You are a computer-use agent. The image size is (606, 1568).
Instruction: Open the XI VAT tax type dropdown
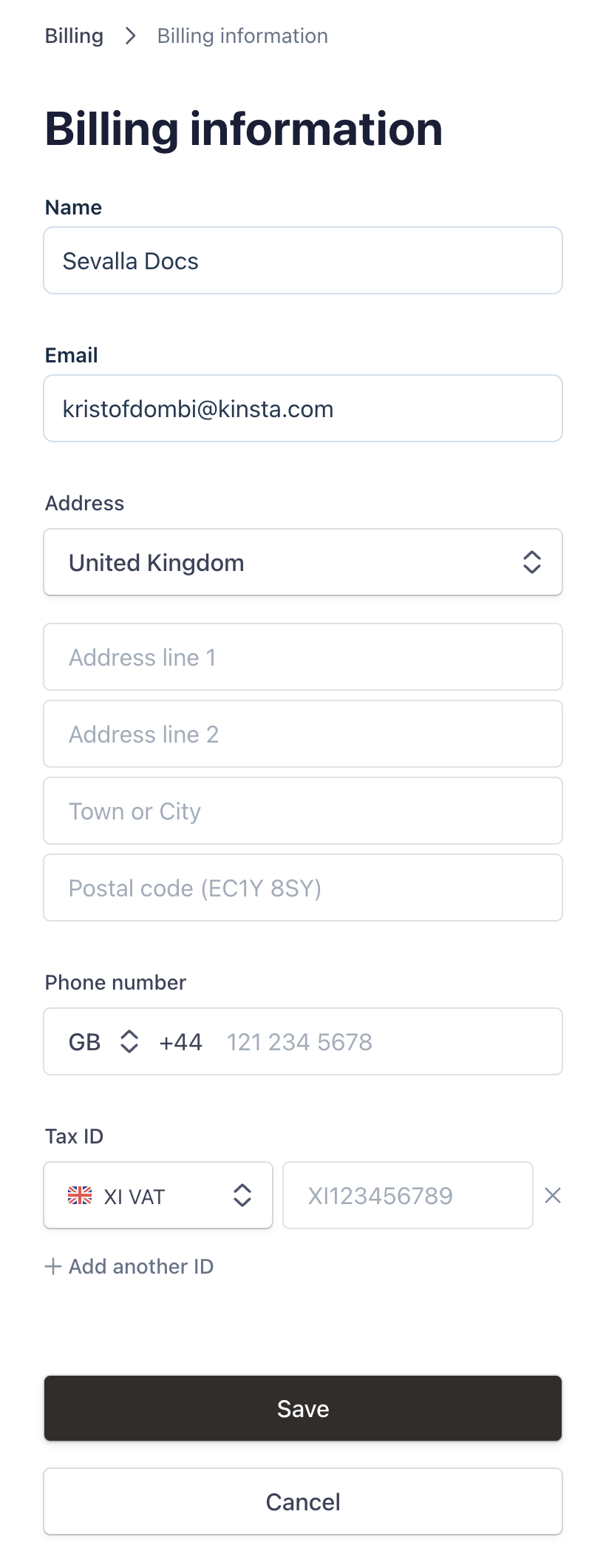pos(158,1195)
